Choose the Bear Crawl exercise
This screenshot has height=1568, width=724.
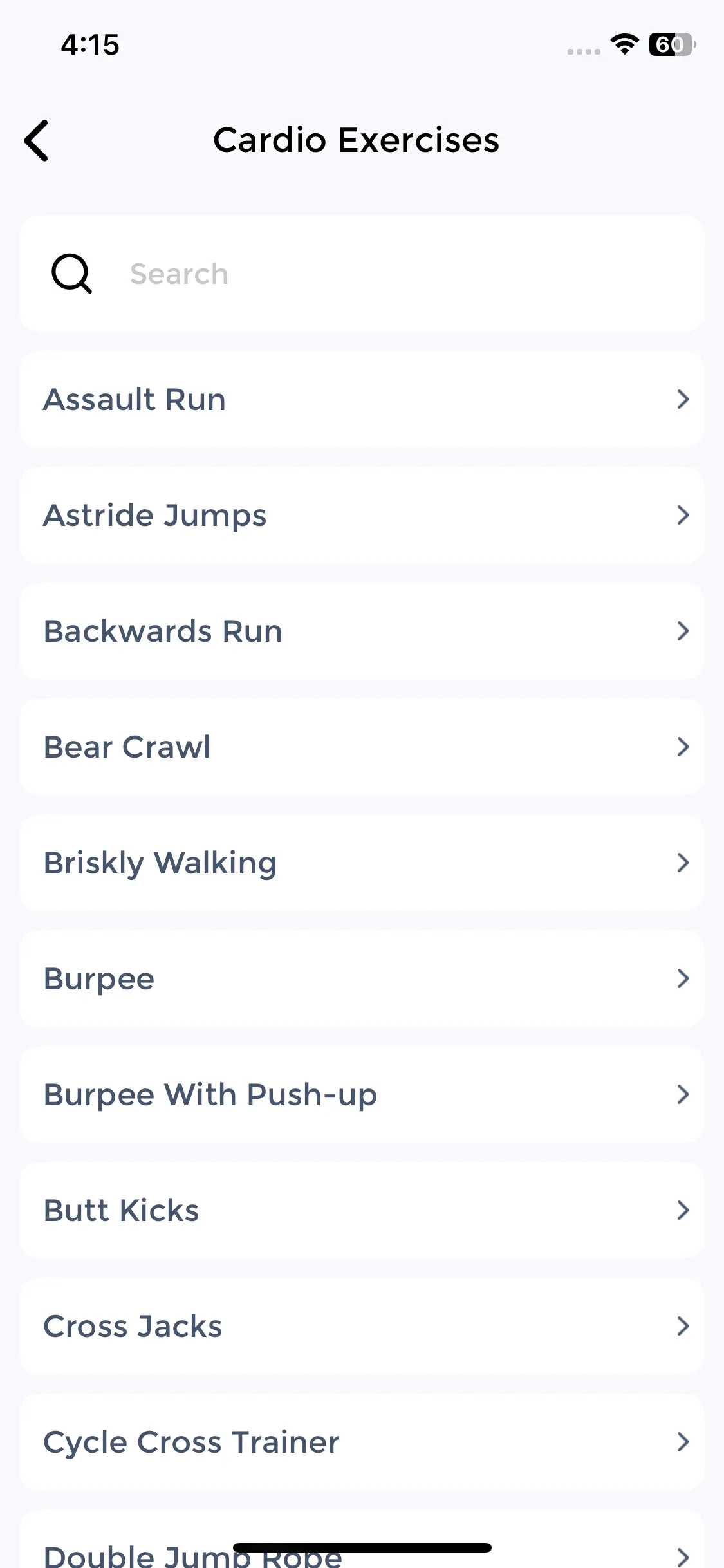(360, 747)
